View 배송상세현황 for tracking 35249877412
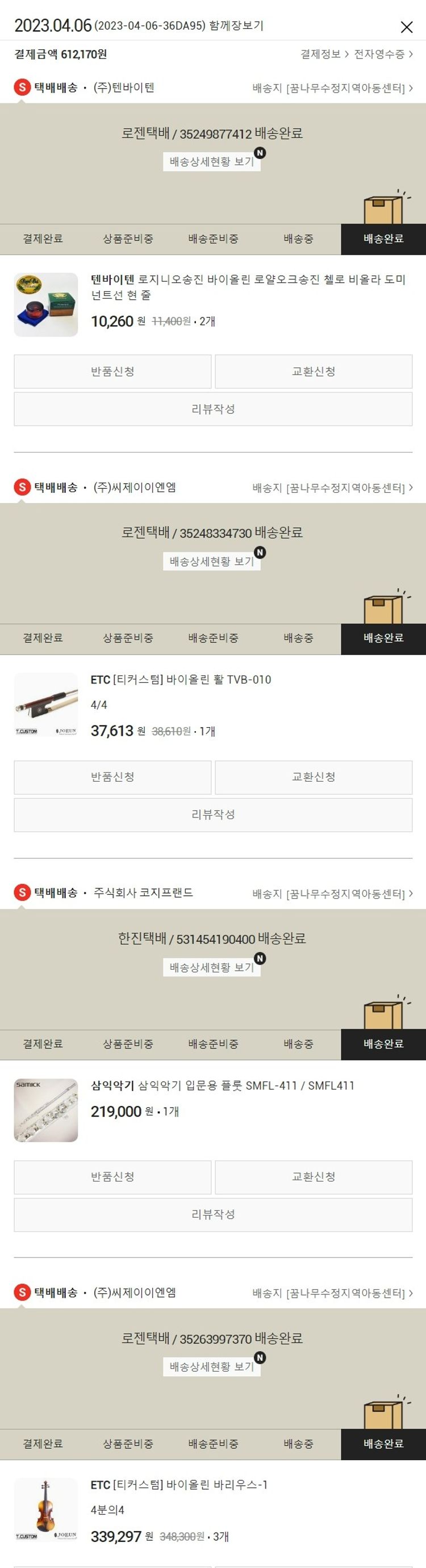The width and height of the screenshot is (426, 1568). pos(211,162)
